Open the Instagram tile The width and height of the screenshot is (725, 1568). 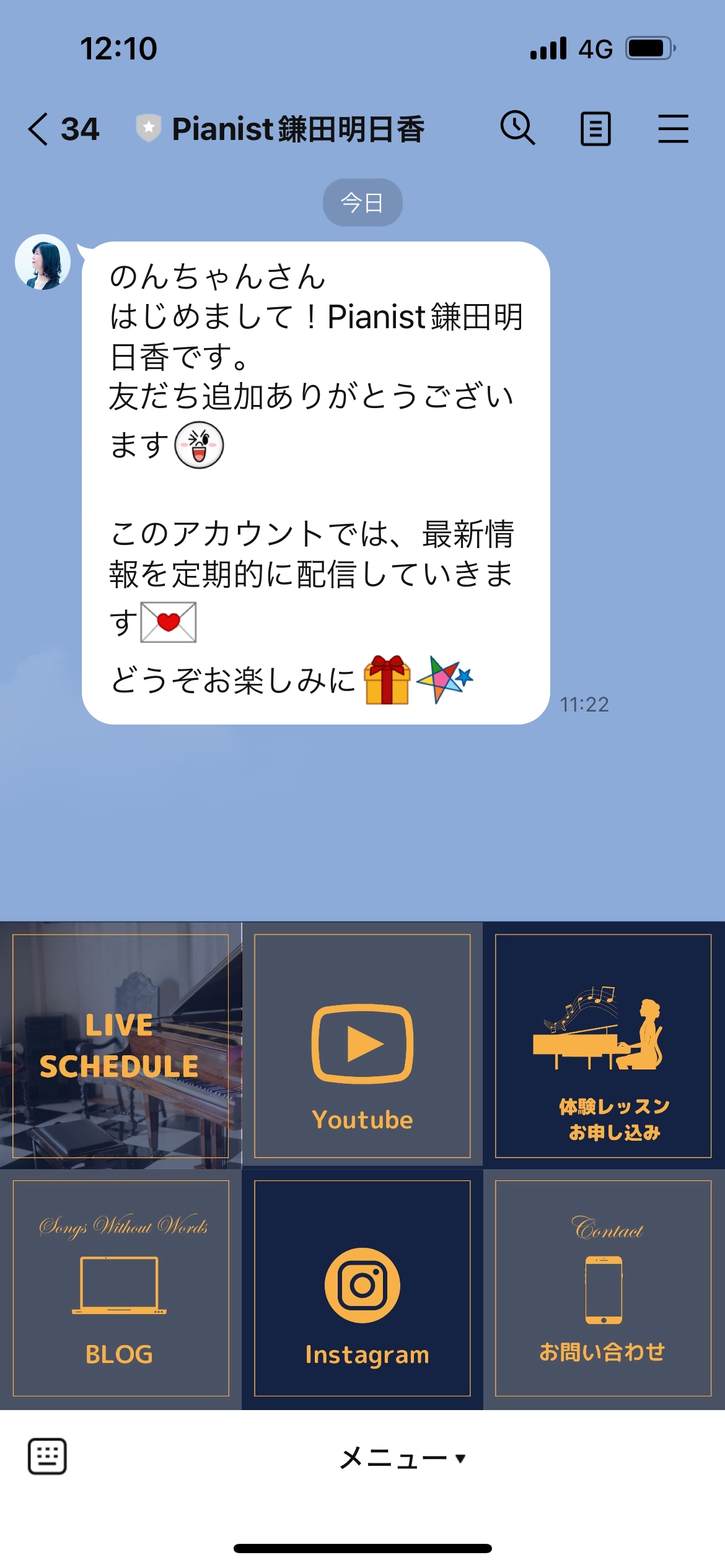click(362, 1288)
